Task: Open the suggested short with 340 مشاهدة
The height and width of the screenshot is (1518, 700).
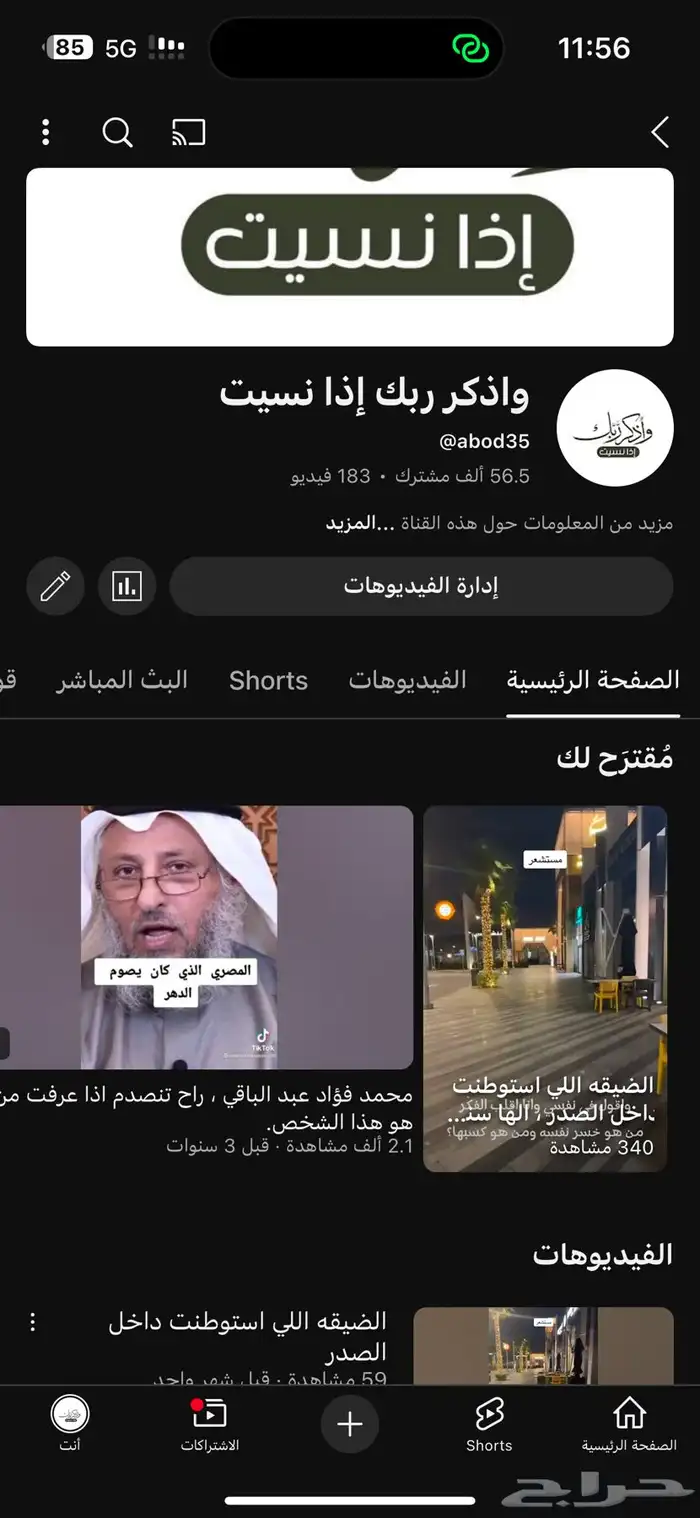Action: [545, 988]
